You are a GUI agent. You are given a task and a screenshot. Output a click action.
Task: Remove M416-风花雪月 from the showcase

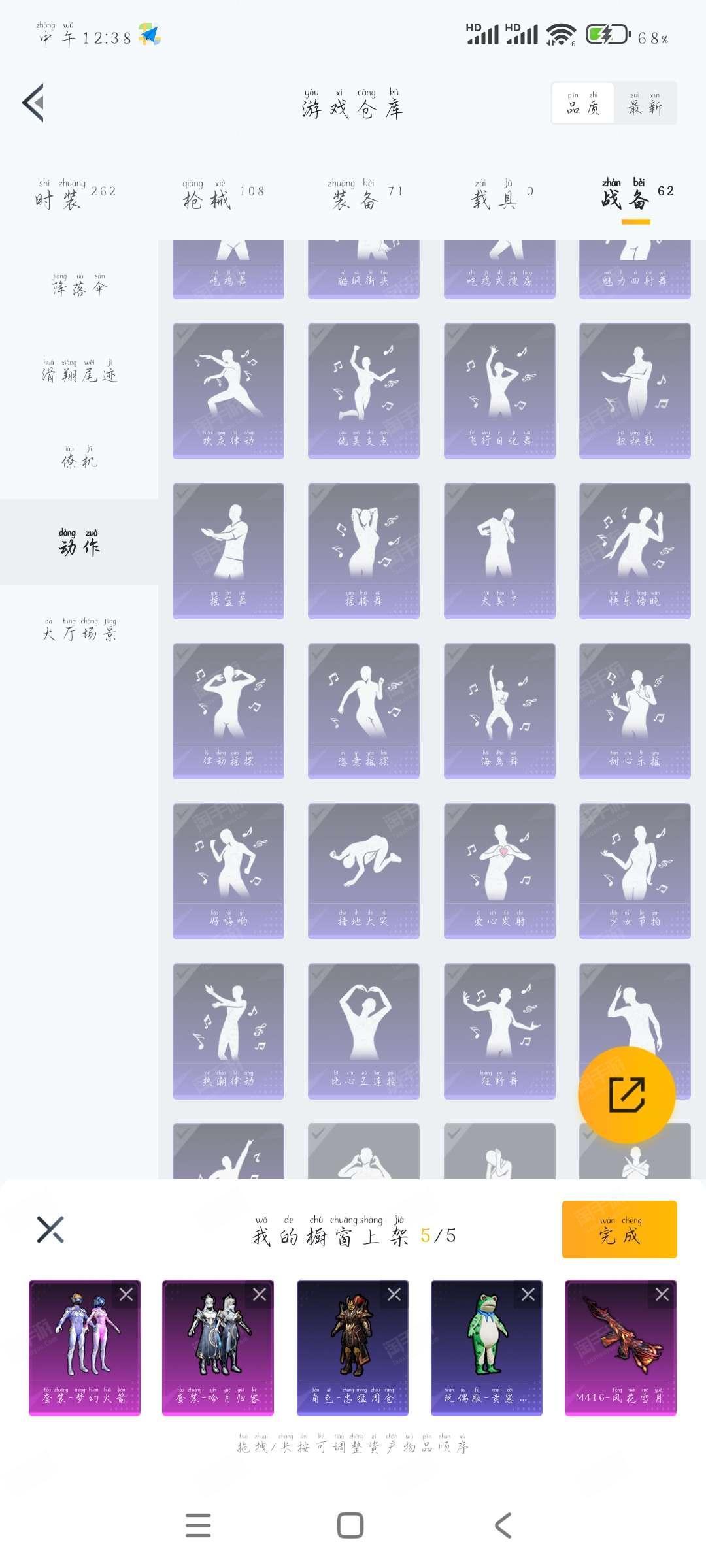pyautogui.click(x=662, y=1294)
